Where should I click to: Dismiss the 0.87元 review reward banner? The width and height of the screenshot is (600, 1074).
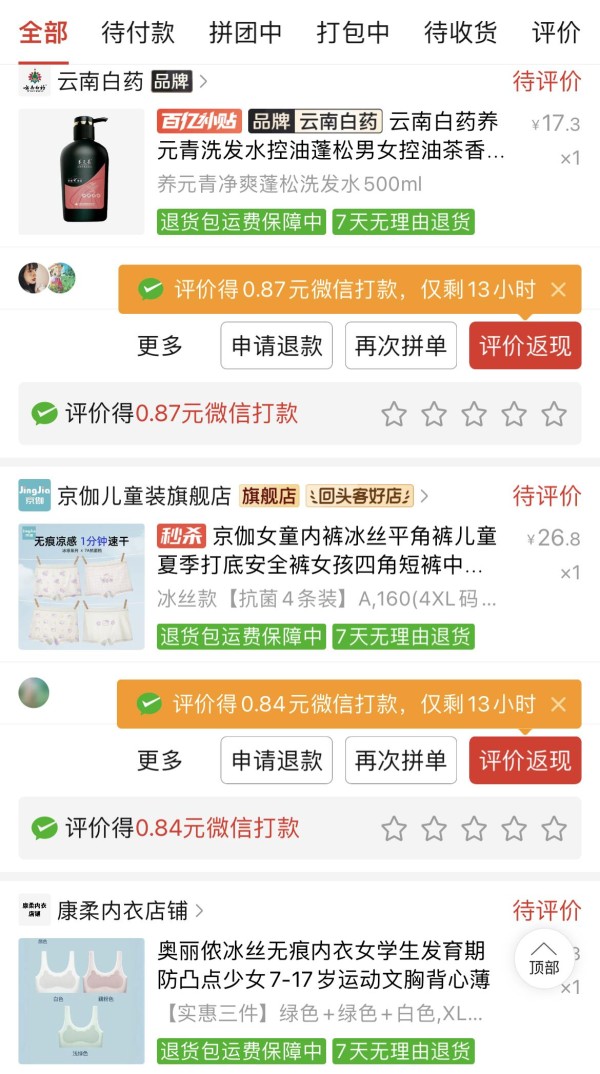[559, 290]
